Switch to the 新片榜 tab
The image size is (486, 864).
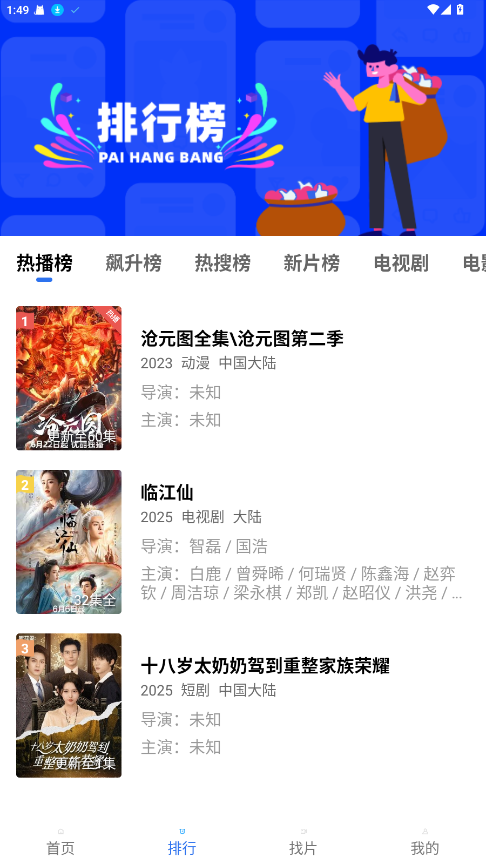point(312,263)
